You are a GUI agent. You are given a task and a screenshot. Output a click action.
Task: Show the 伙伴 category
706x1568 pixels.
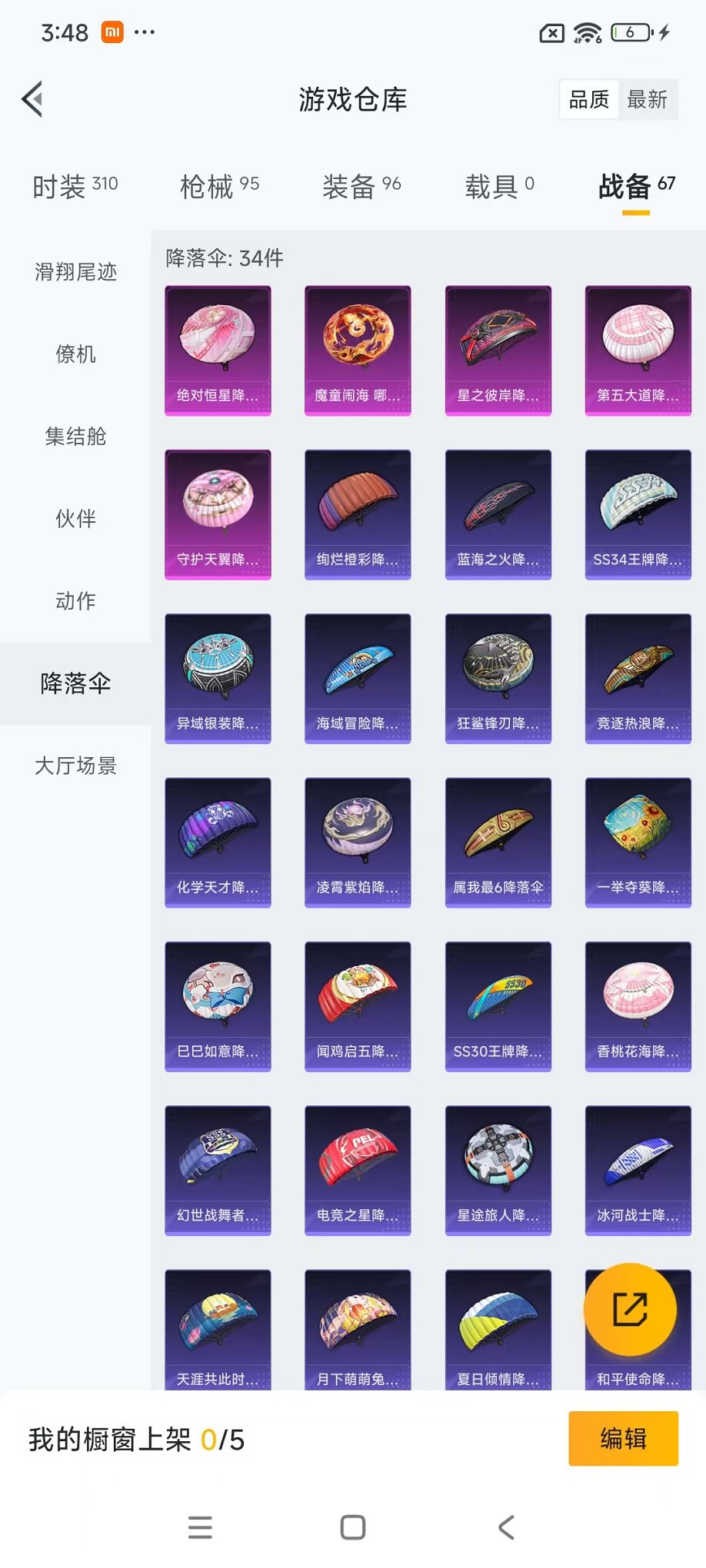point(75,519)
